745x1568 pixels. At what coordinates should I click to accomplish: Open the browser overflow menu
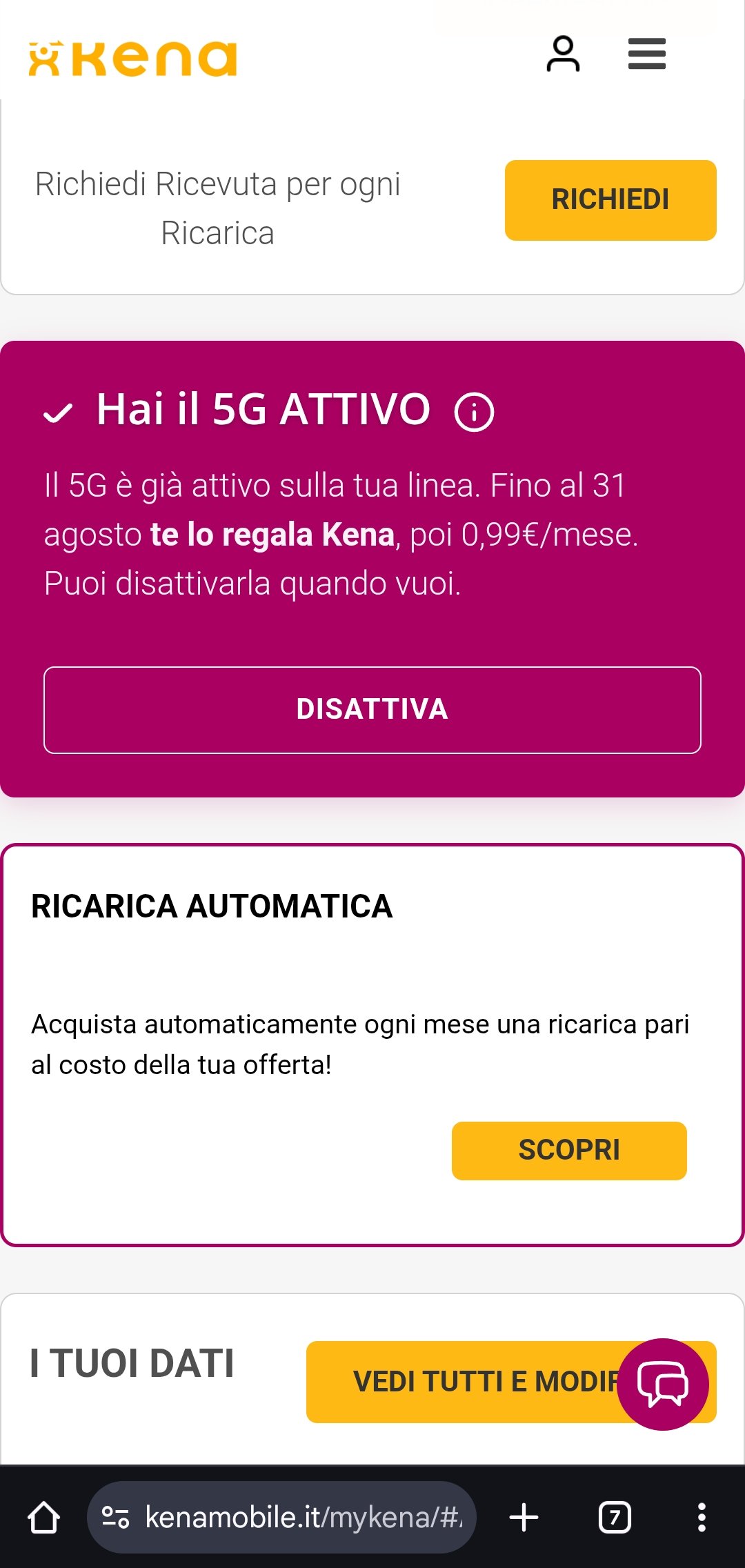click(701, 1517)
